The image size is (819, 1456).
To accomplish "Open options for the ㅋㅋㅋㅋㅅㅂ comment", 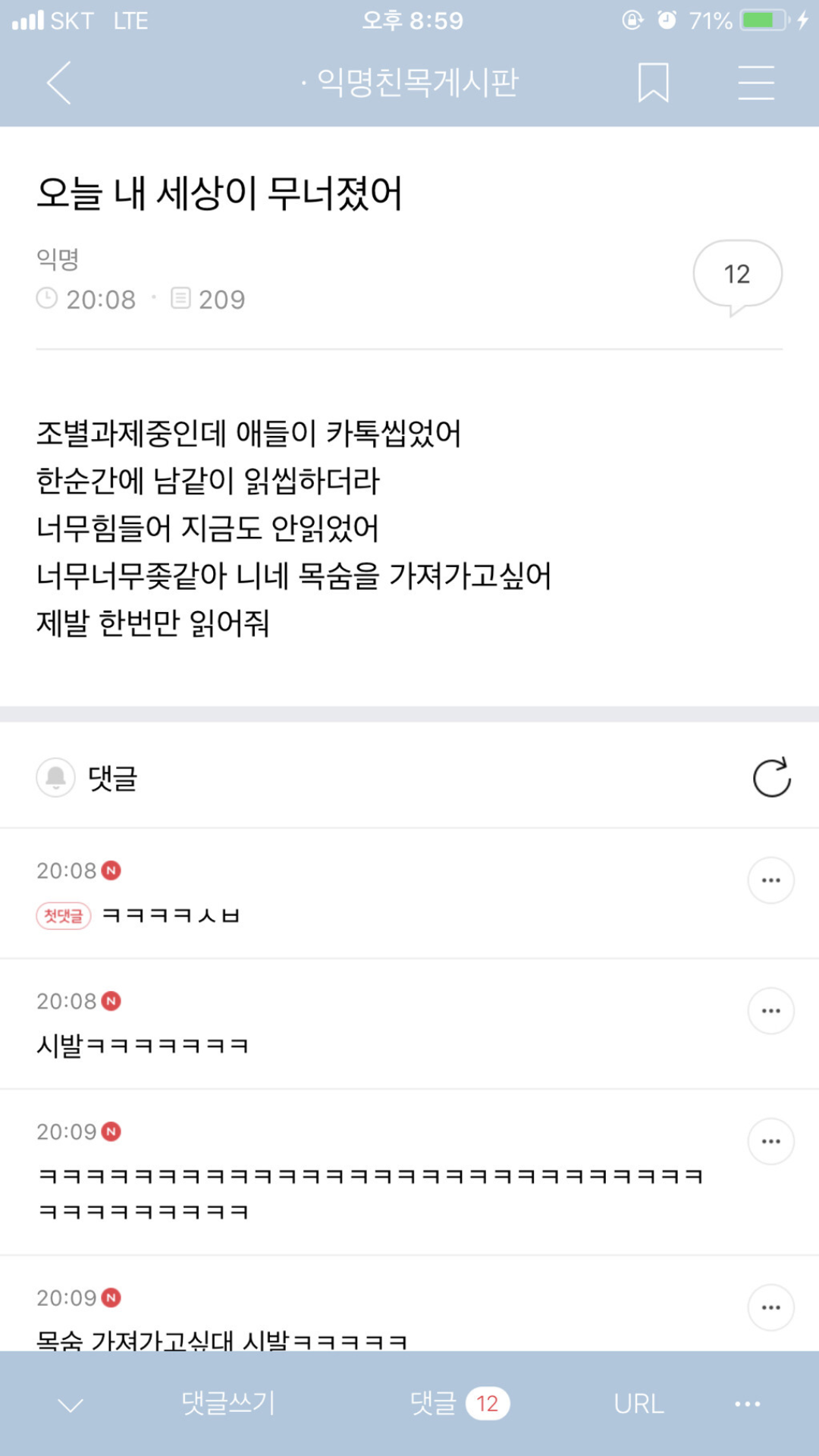I will tap(770, 880).
